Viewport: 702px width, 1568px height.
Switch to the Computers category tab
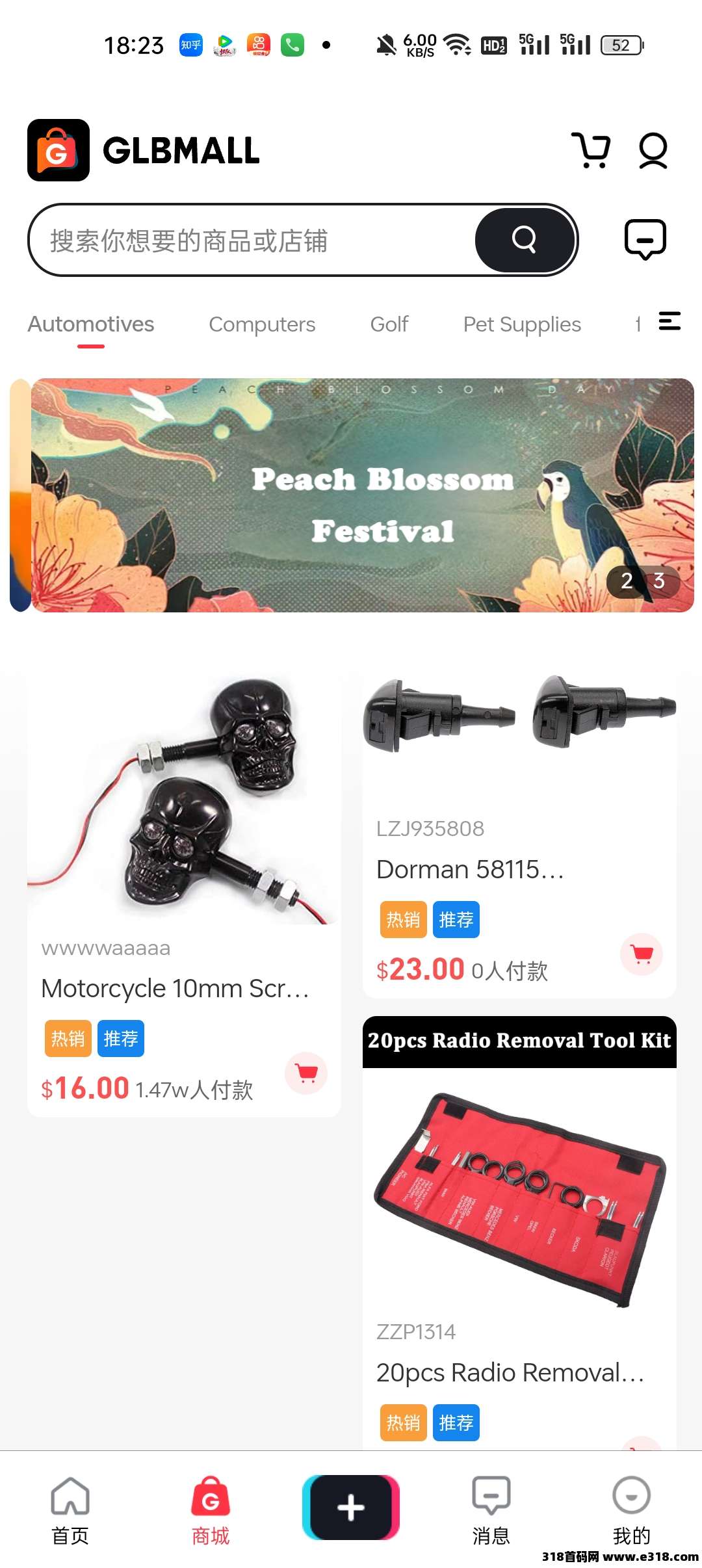pyautogui.click(x=262, y=324)
